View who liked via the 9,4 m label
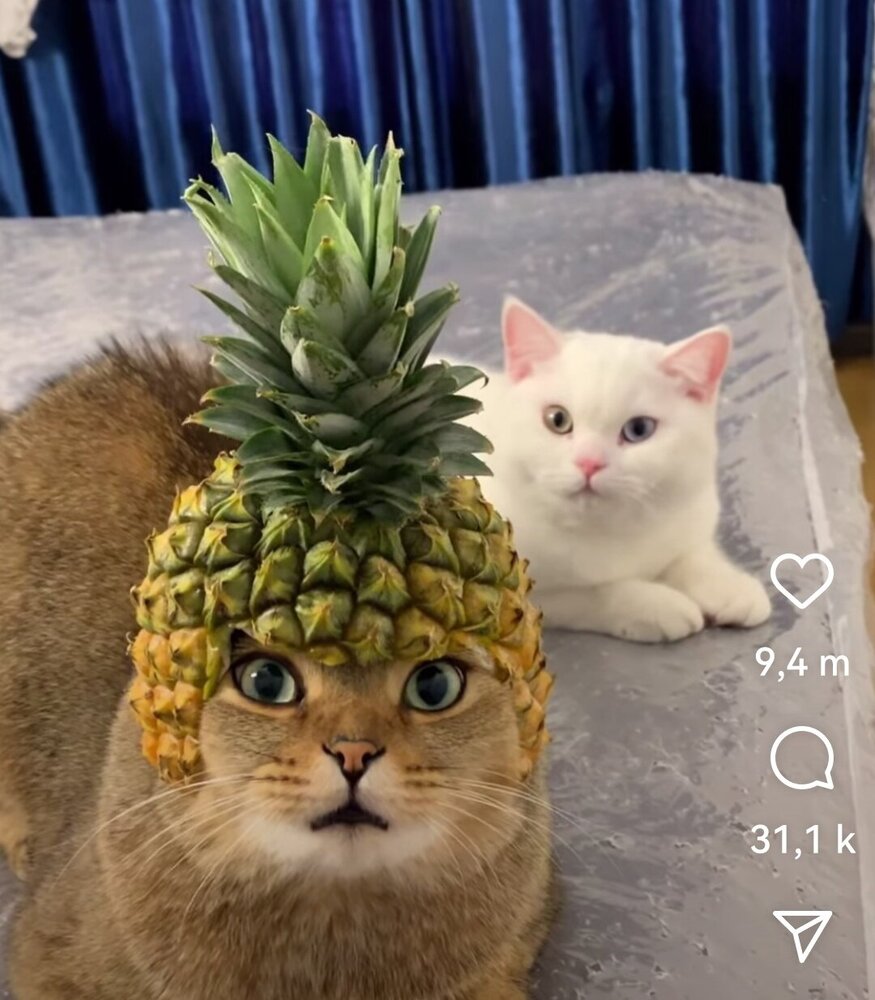Screen dimensions: 875x1000 [802, 660]
